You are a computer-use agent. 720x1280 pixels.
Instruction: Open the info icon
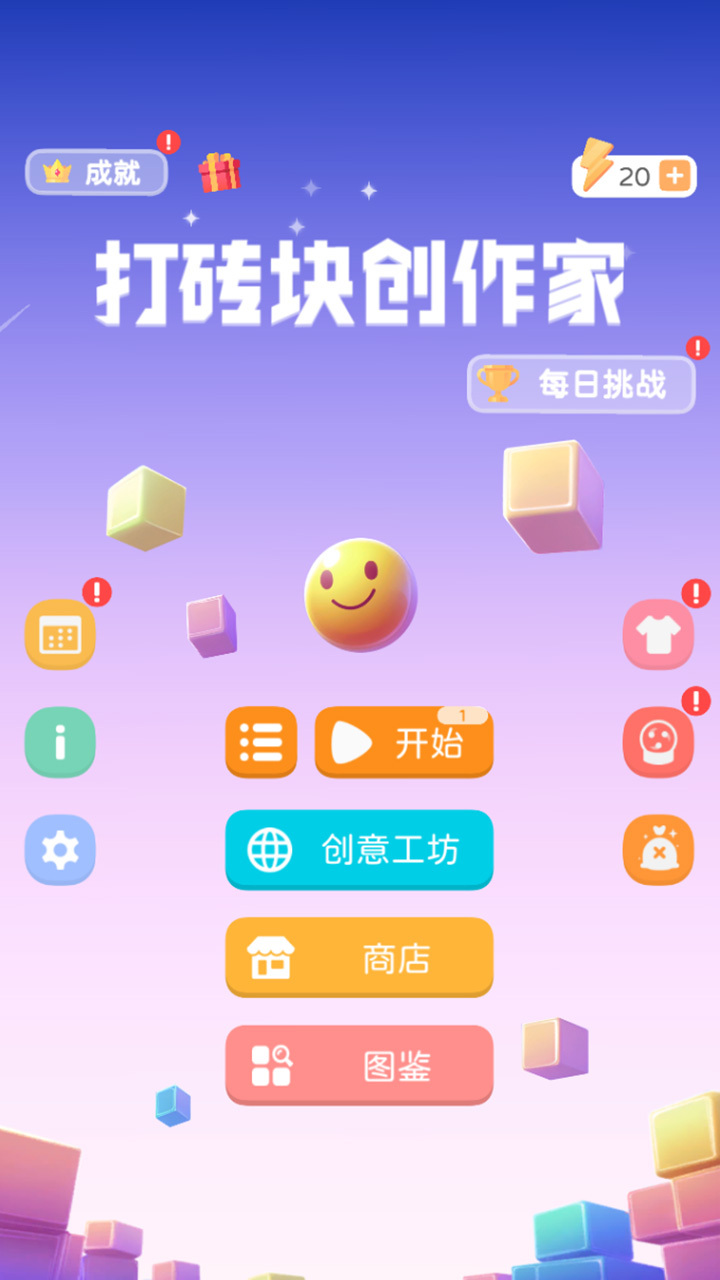(60, 742)
